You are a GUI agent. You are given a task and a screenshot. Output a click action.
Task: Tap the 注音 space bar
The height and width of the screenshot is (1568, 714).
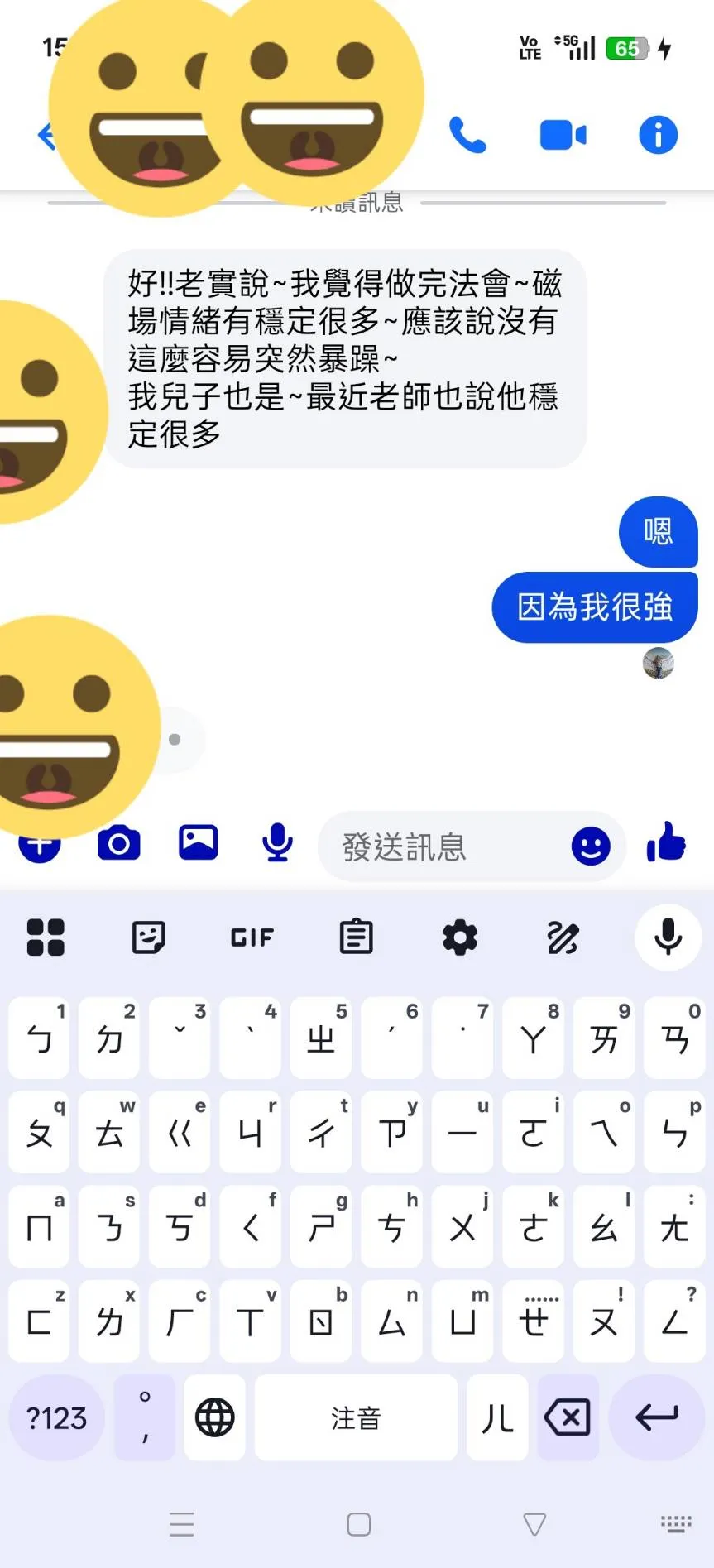coord(356,1417)
